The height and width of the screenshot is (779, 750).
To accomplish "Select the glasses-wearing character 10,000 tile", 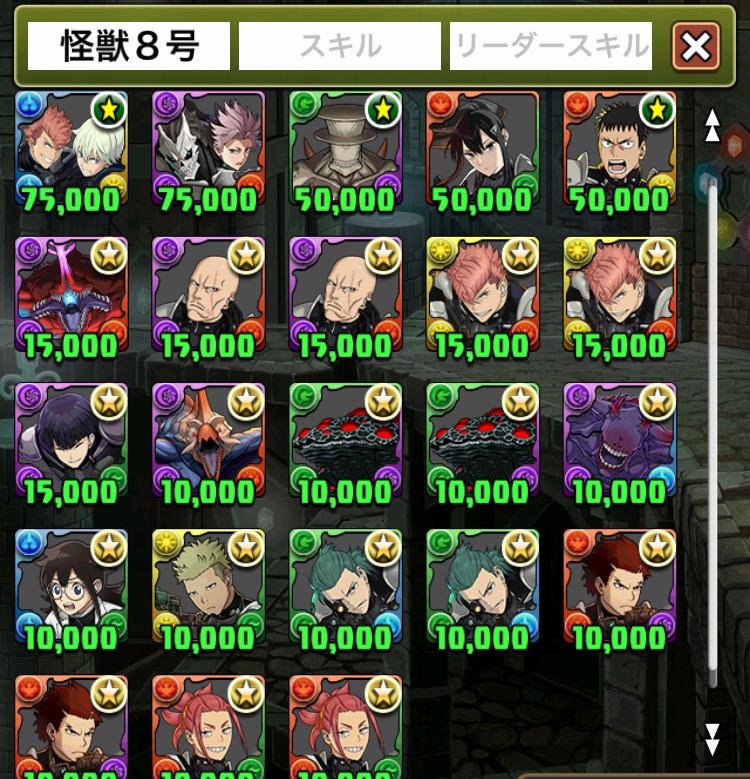I will [x=71, y=587].
